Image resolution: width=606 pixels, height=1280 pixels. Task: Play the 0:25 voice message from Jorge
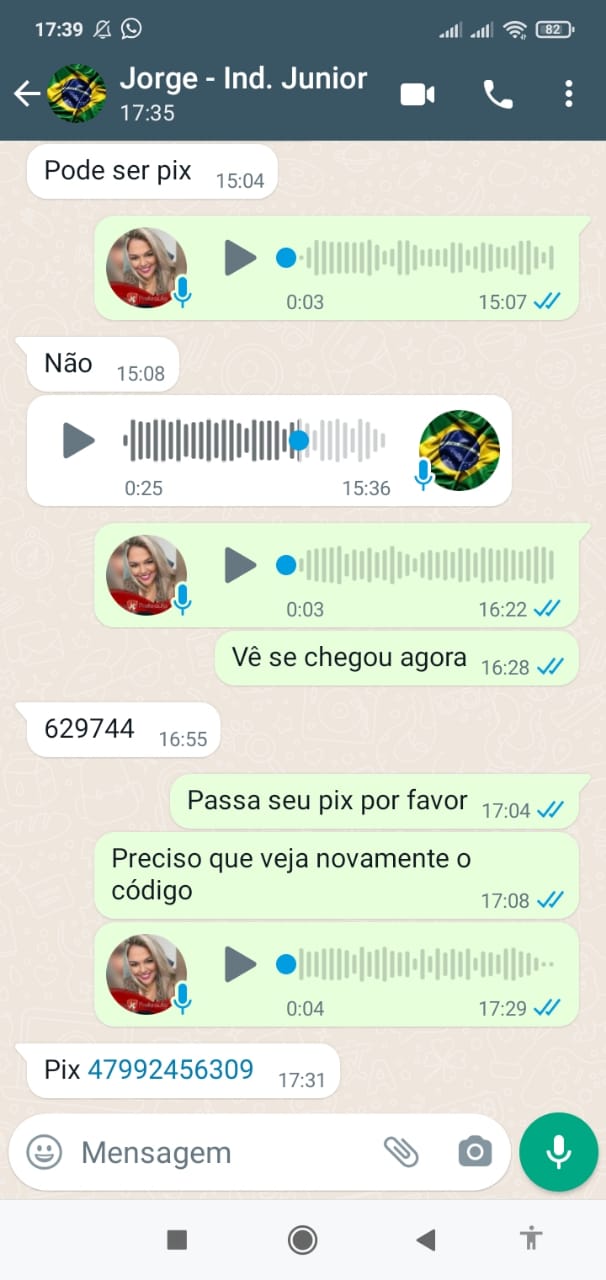coord(79,440)
